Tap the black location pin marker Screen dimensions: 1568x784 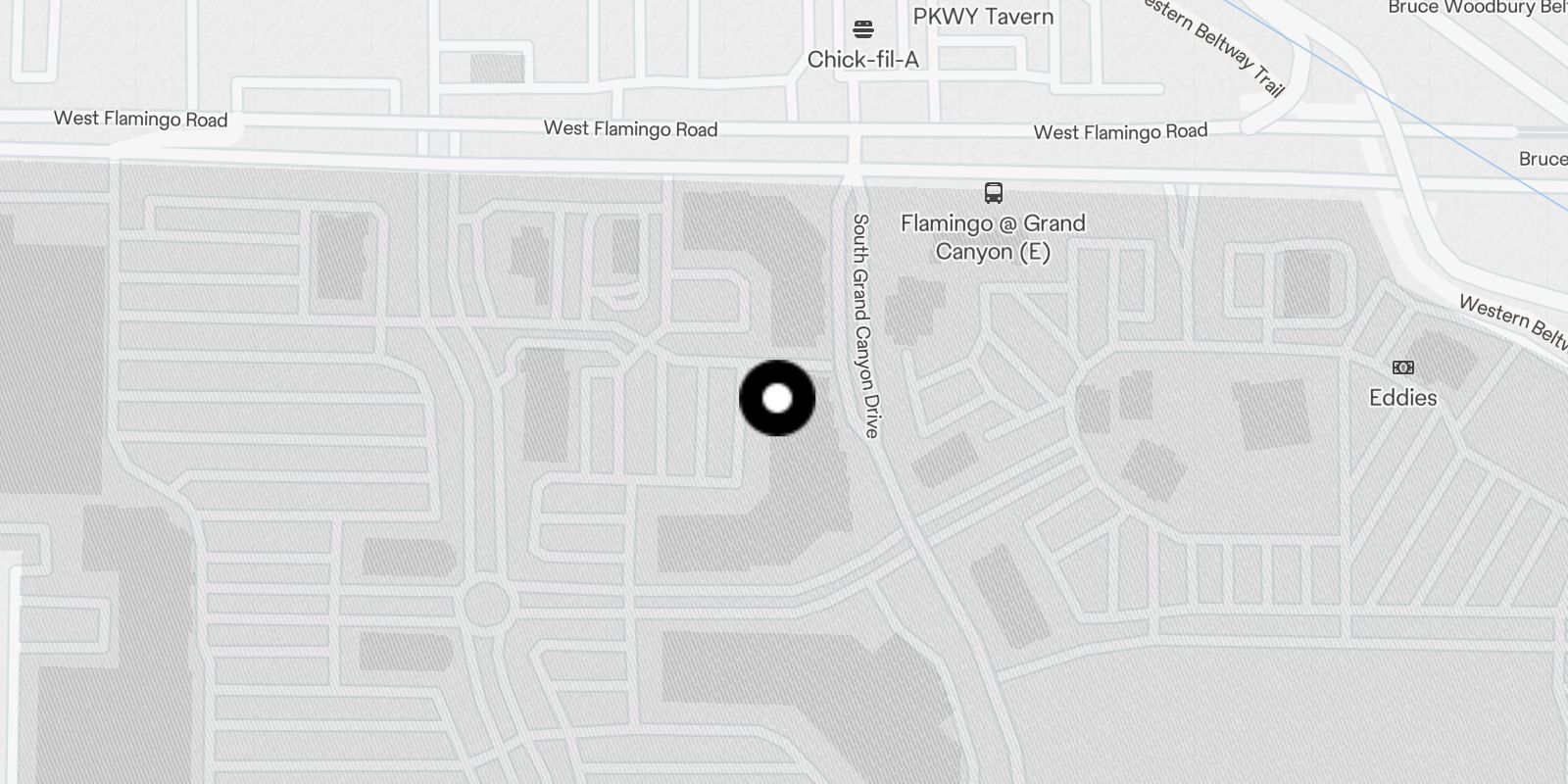(x=777, y=398)
